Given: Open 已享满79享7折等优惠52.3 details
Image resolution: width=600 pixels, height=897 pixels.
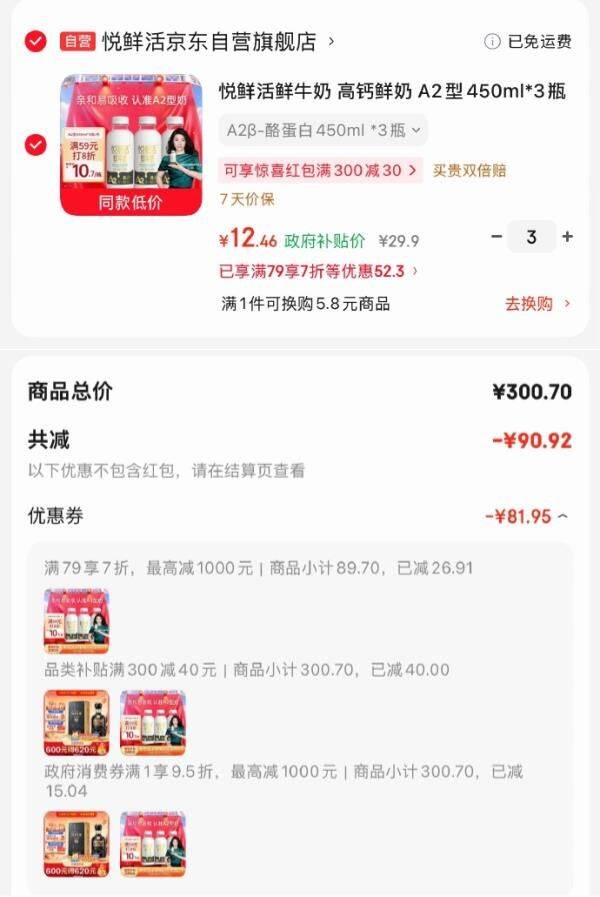Looking at the screenshot, I should (319, 271).
